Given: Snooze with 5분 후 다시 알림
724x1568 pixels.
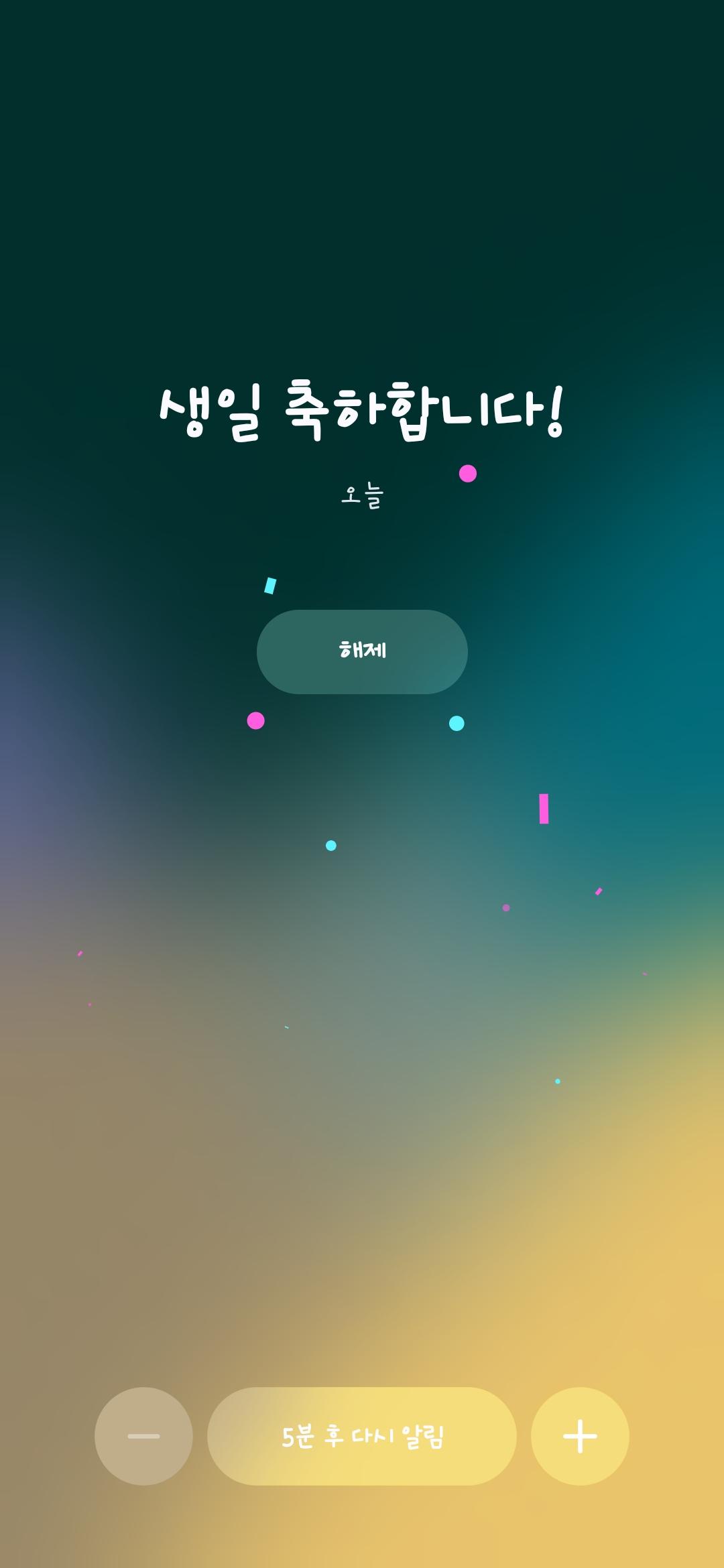Looking at the screenshot, I should click(362, 1436).
